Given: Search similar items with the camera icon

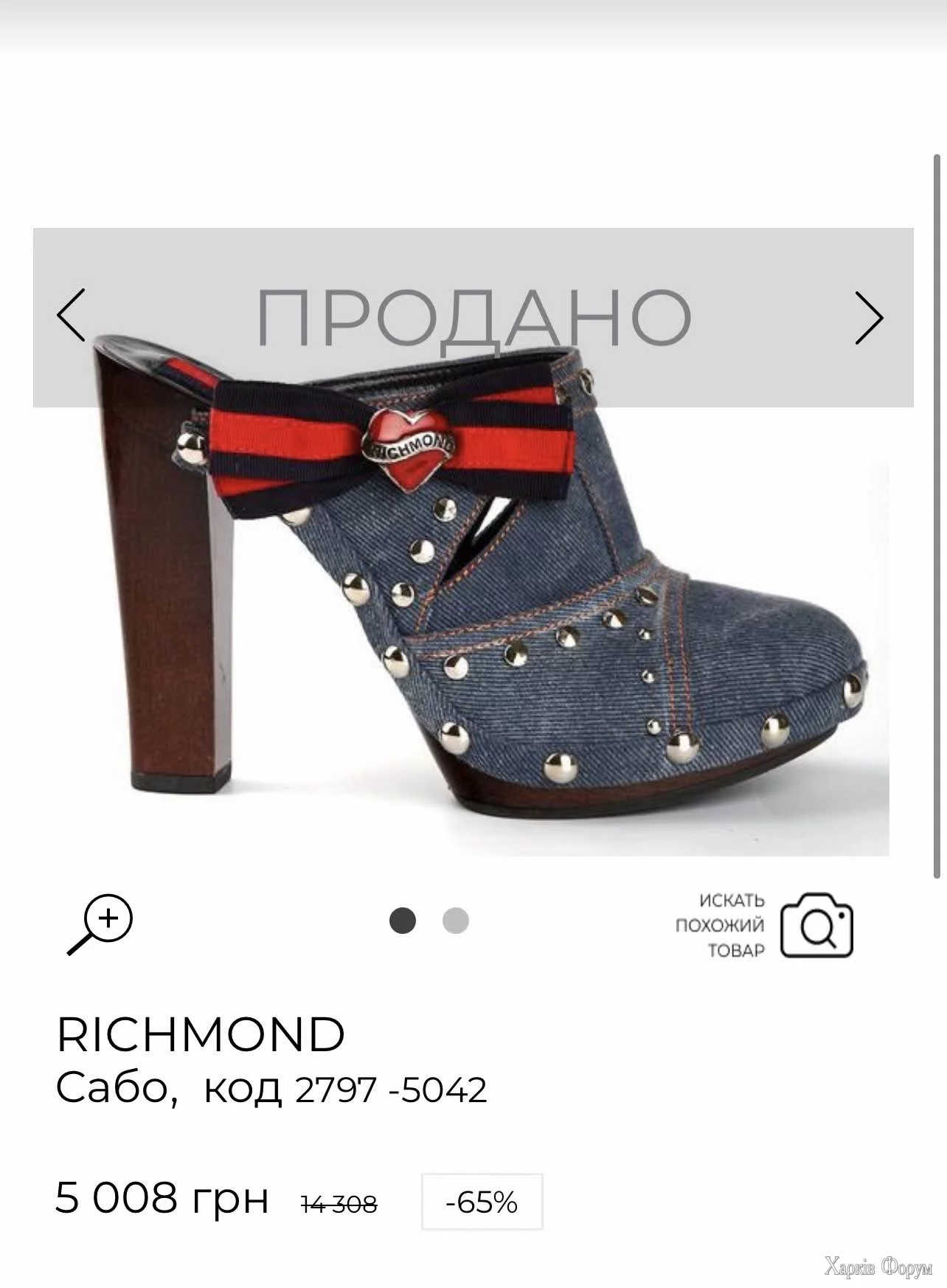Looking at the screenshot, I should coord(816,925).
